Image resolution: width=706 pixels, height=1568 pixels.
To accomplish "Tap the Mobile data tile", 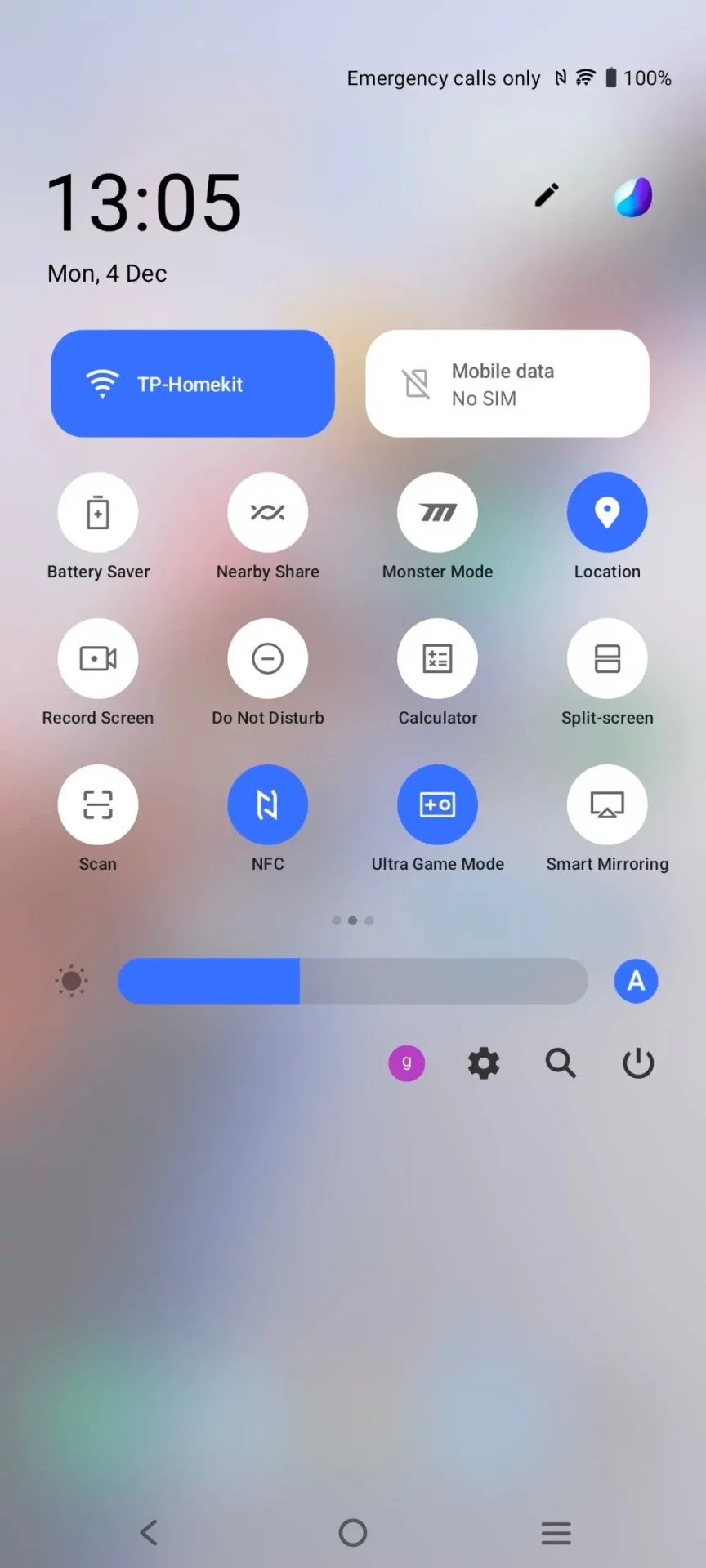I will point(507,384).
